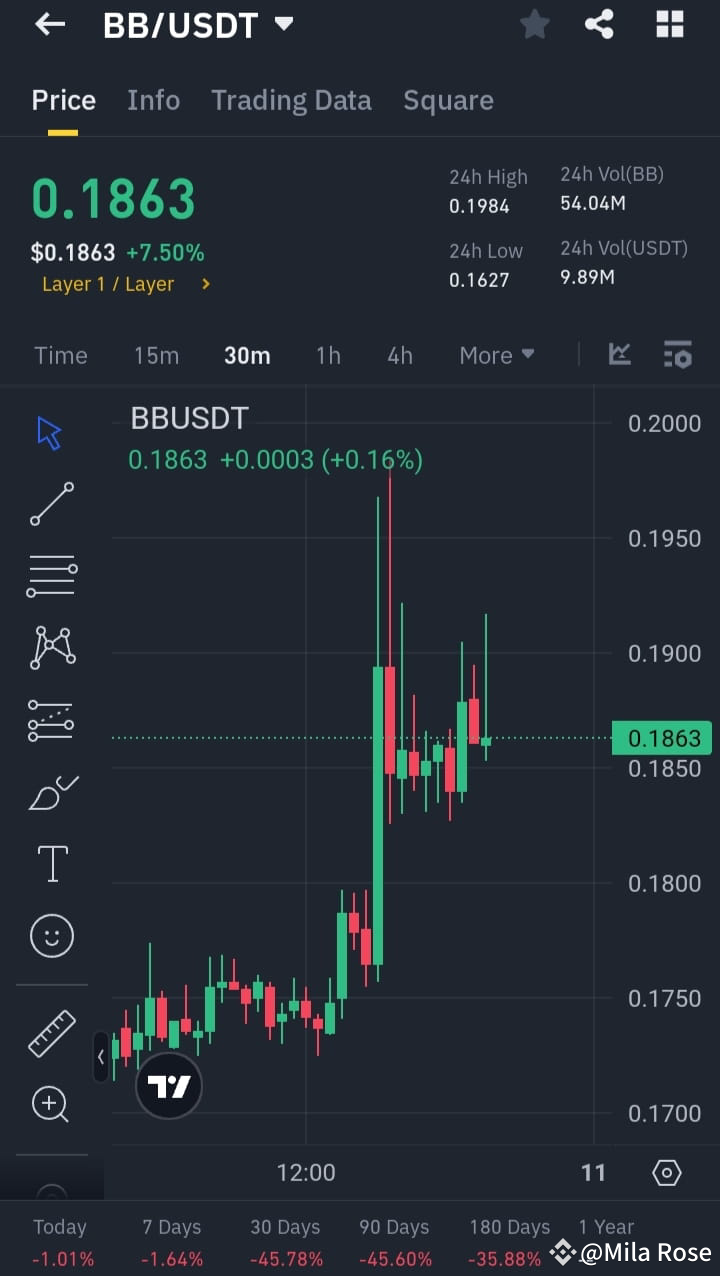Viewport: 720px width, 1276px height.
Task: Expand the More timeframe dropdown
Action: (x=496, y=354)
